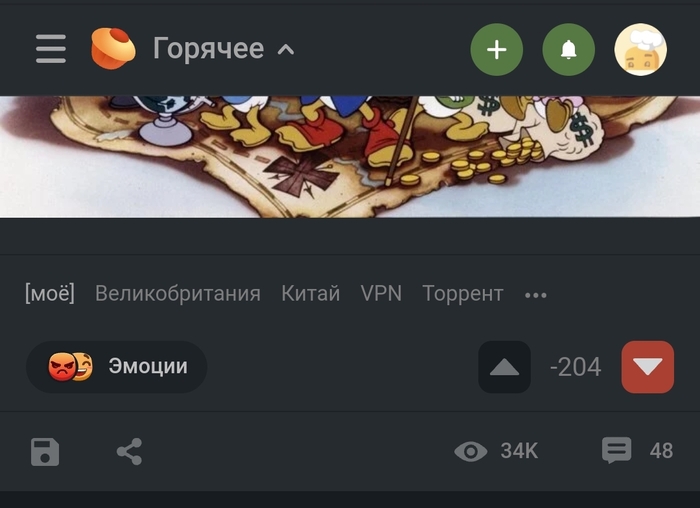Open the Великобритания tag
This screenshot has width=700, height=508.
point(177,293)
